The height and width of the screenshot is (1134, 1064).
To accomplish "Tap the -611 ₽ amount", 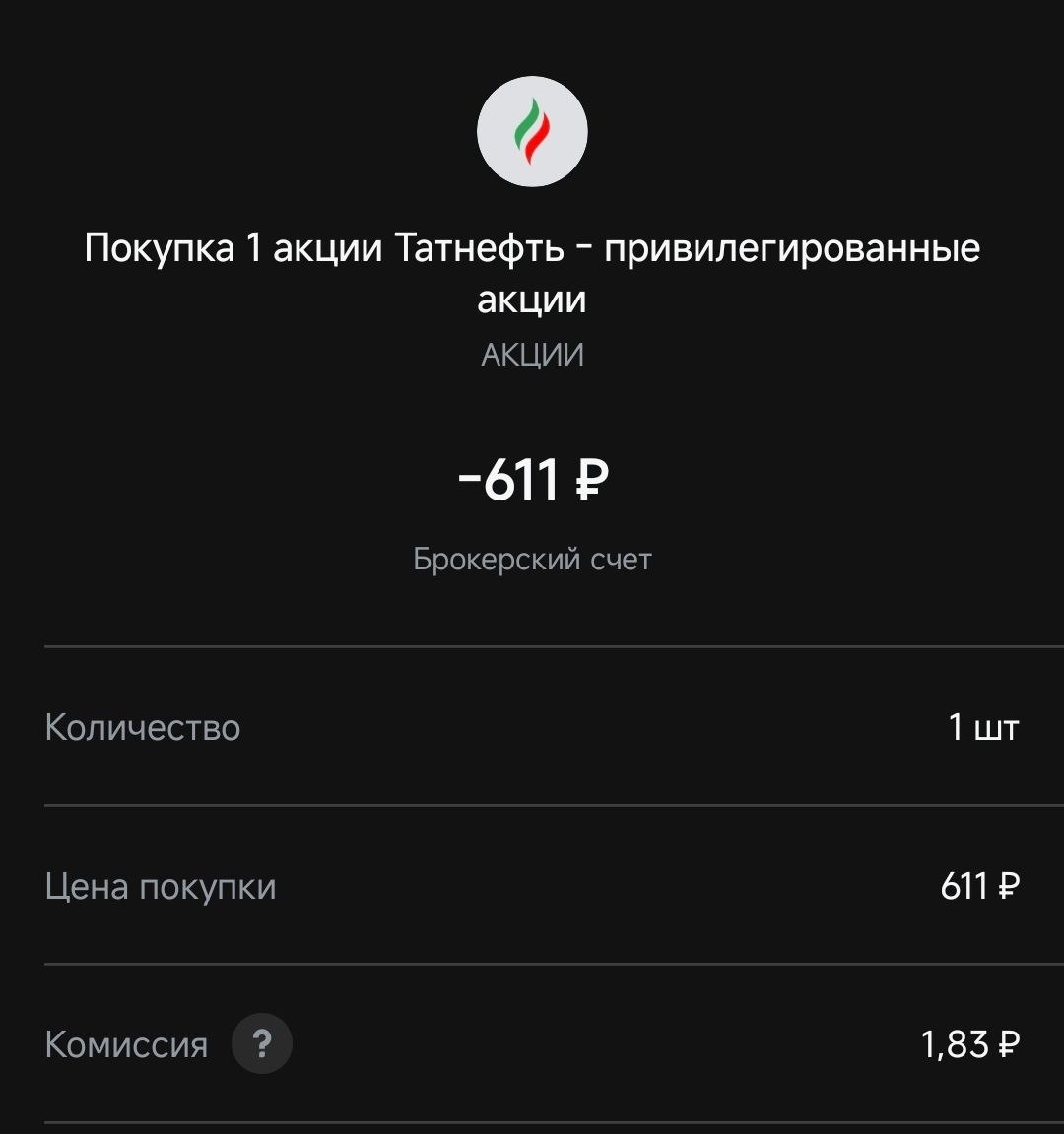I will click(532, 482).
